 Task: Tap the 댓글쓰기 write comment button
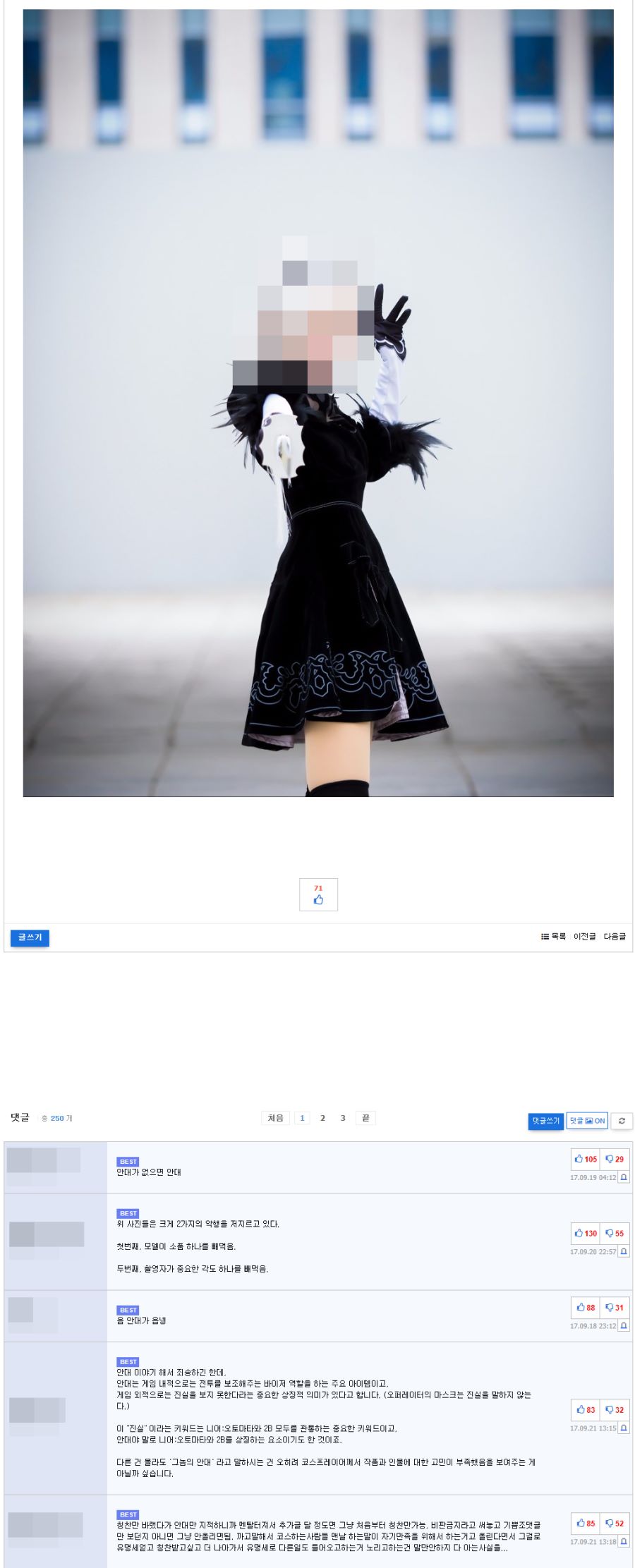(x=545, y=1121)
